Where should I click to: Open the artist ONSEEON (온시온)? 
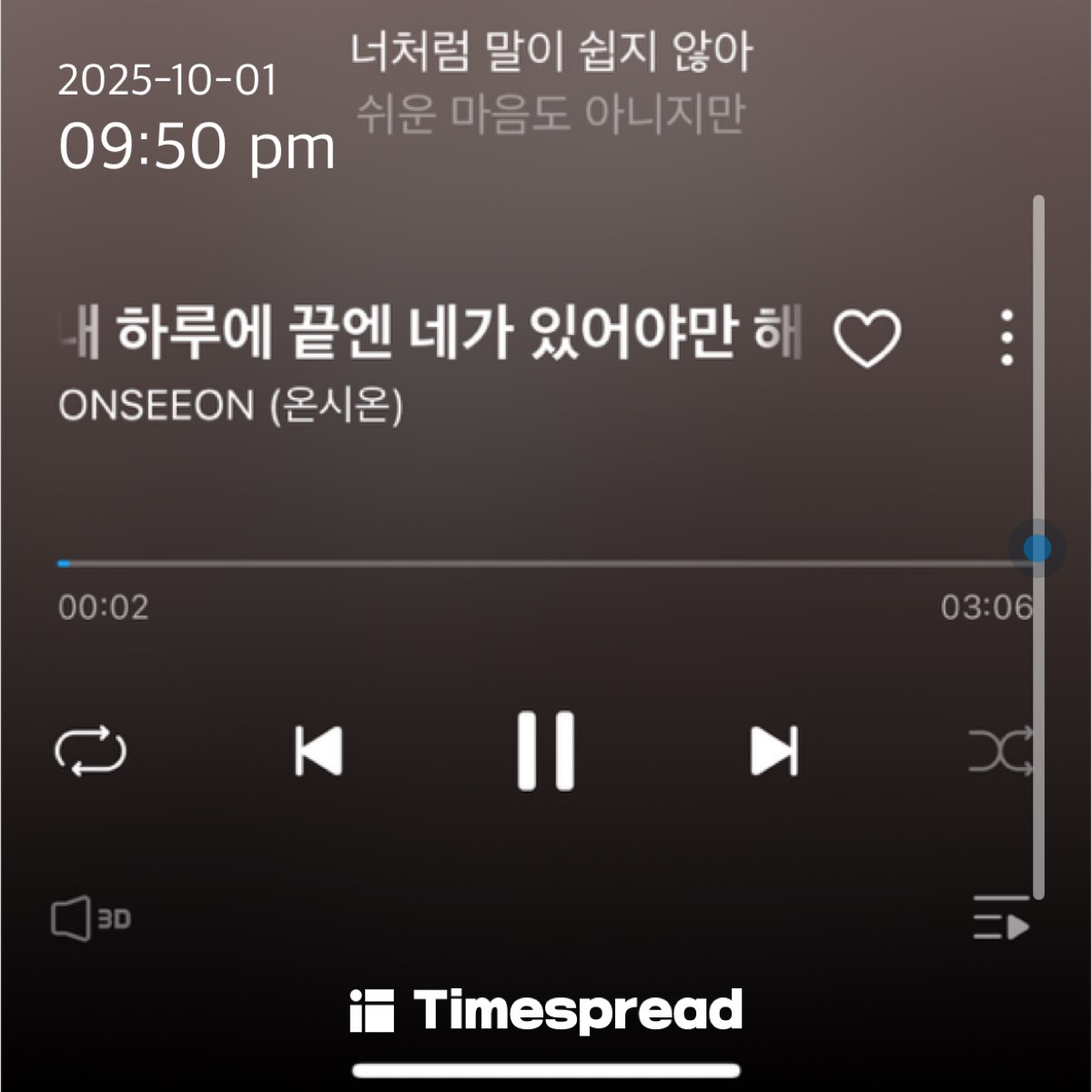tap(230, 406)
